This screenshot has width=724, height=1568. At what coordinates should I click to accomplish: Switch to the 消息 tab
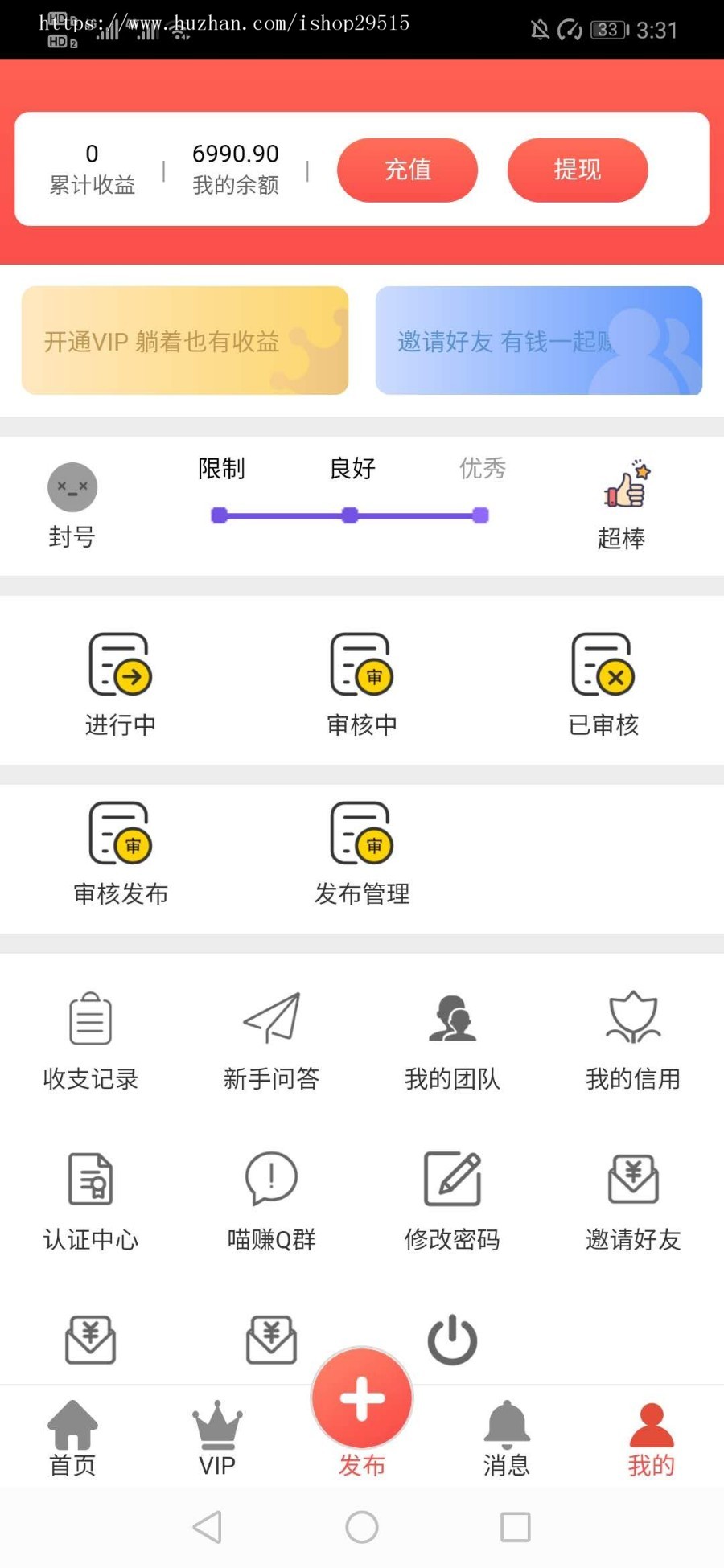[x=506, y=1438]
